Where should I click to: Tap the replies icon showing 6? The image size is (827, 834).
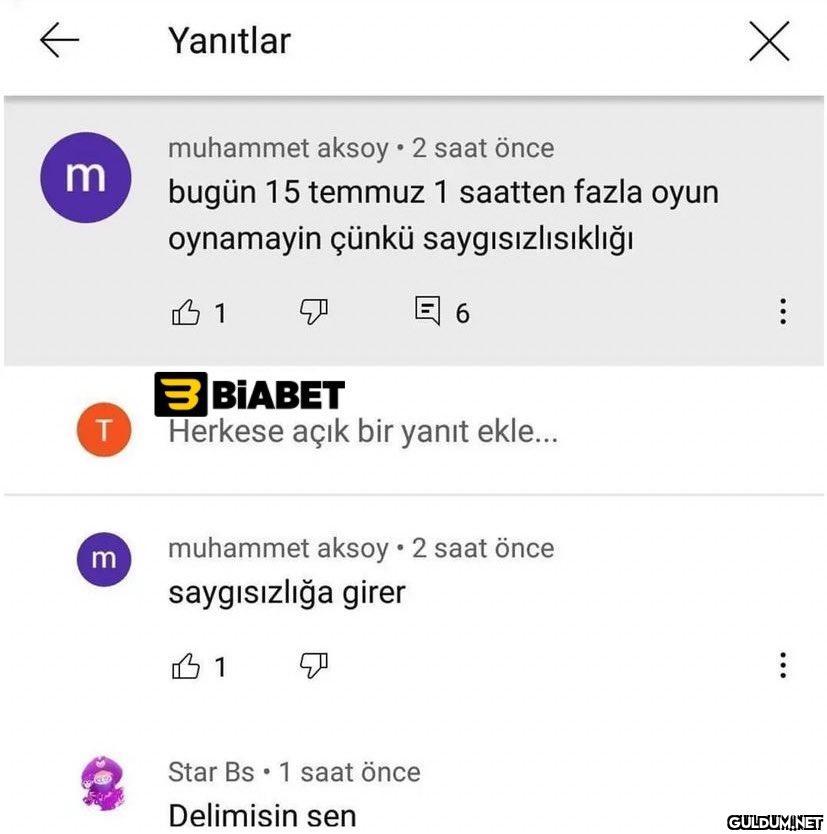(x=429, y=312)
